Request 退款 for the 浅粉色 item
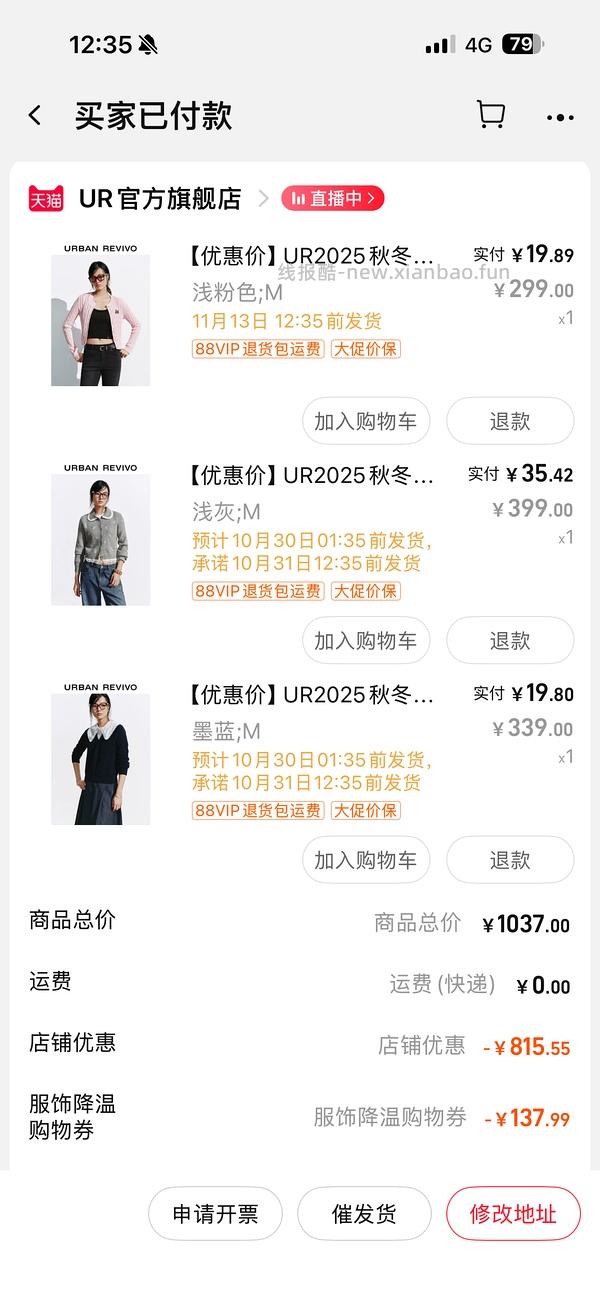Viewport: 600px width, 1303px height. click(510, 421)
